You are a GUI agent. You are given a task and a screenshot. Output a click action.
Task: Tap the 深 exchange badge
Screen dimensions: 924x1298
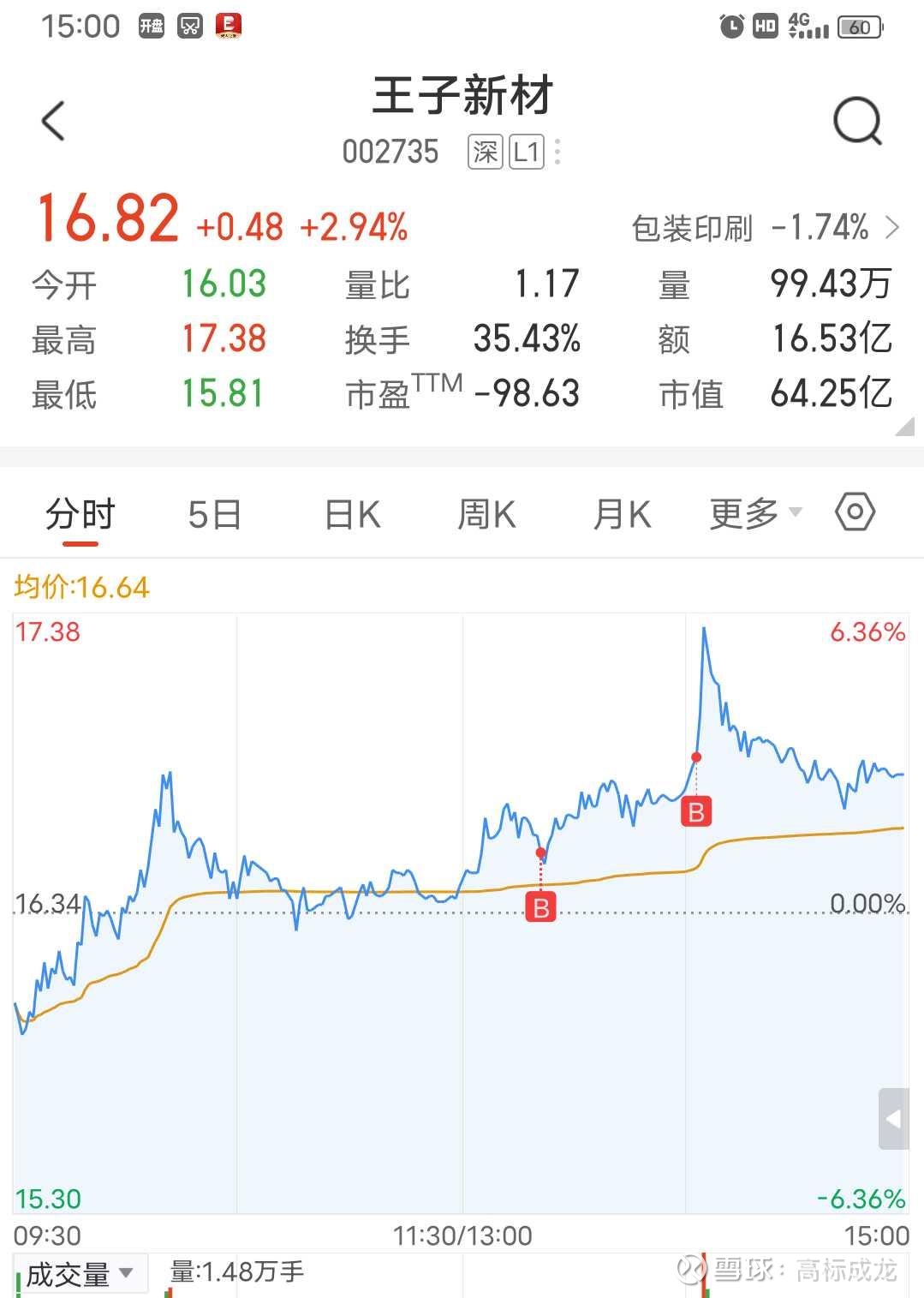[x=484, y=151]
